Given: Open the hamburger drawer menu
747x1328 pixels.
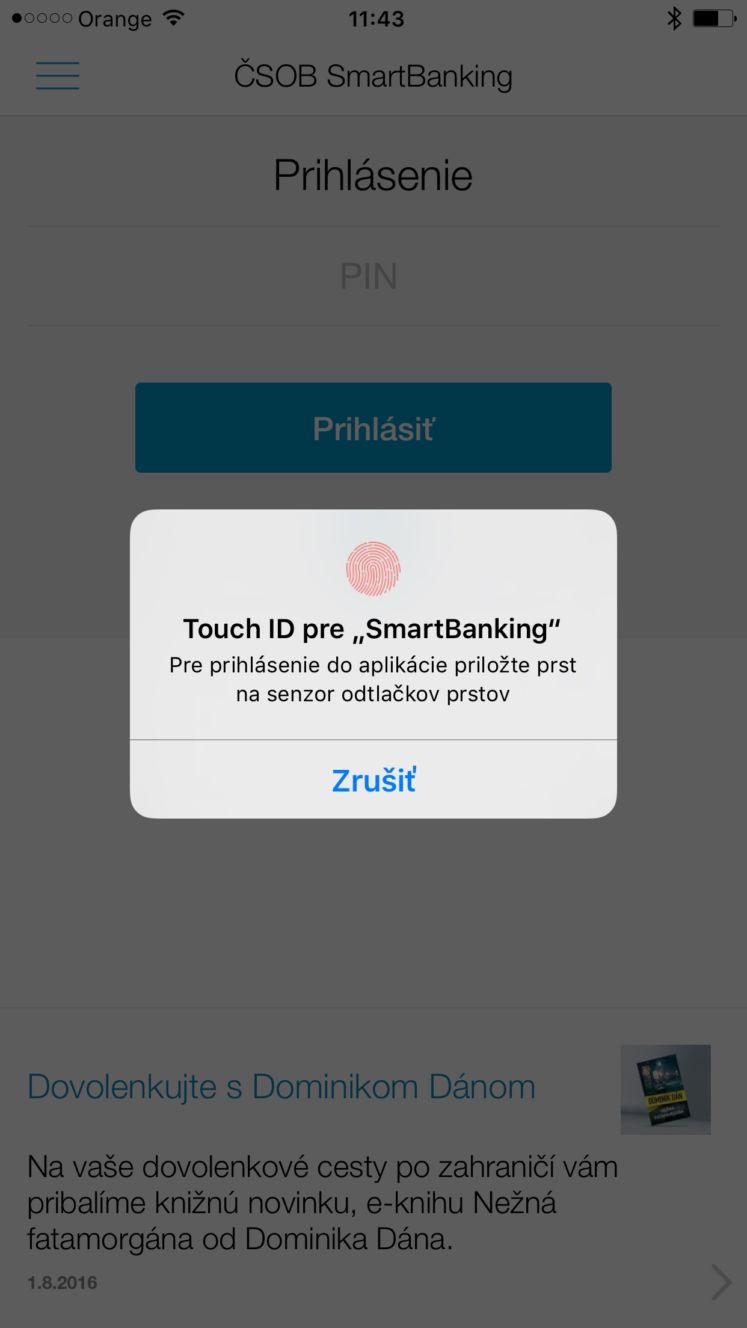Looking at the screenshot, I should point(58,76).
